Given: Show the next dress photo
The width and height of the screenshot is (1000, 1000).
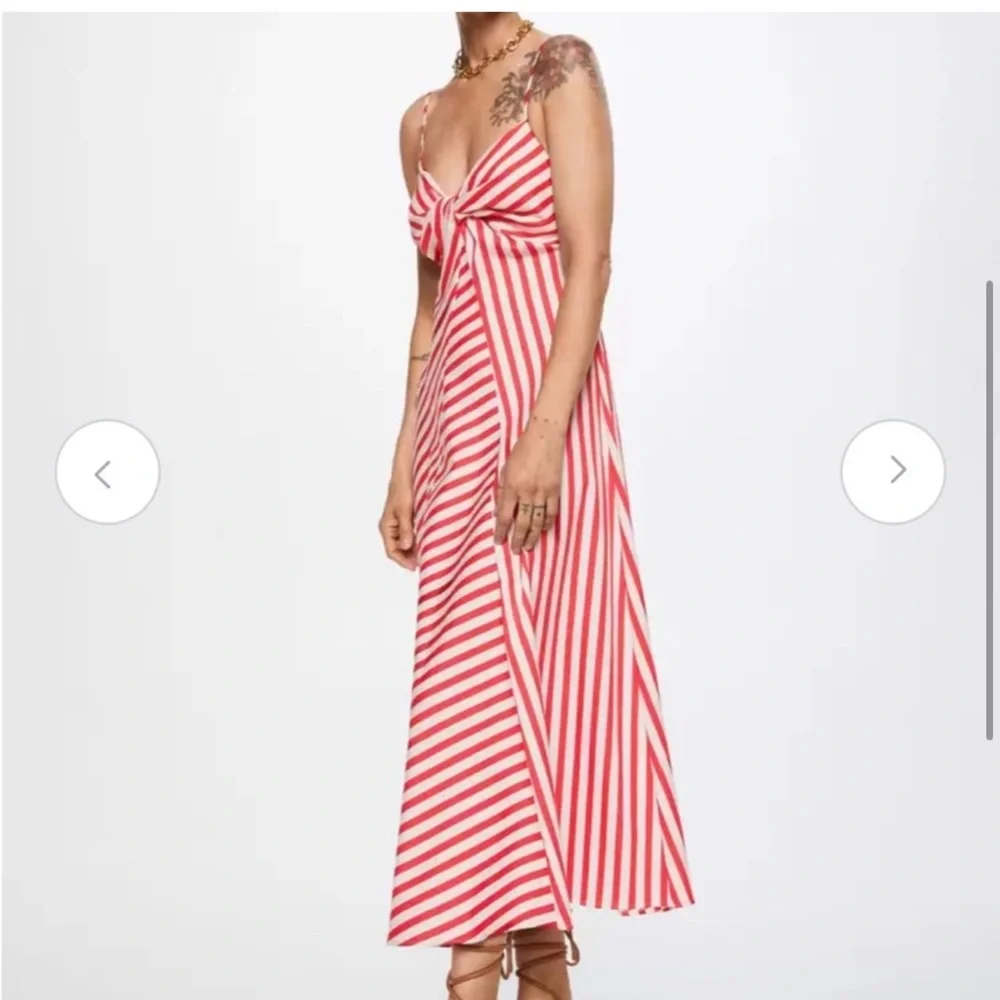Looking at the screenshot, I should (x=893, y=472).
